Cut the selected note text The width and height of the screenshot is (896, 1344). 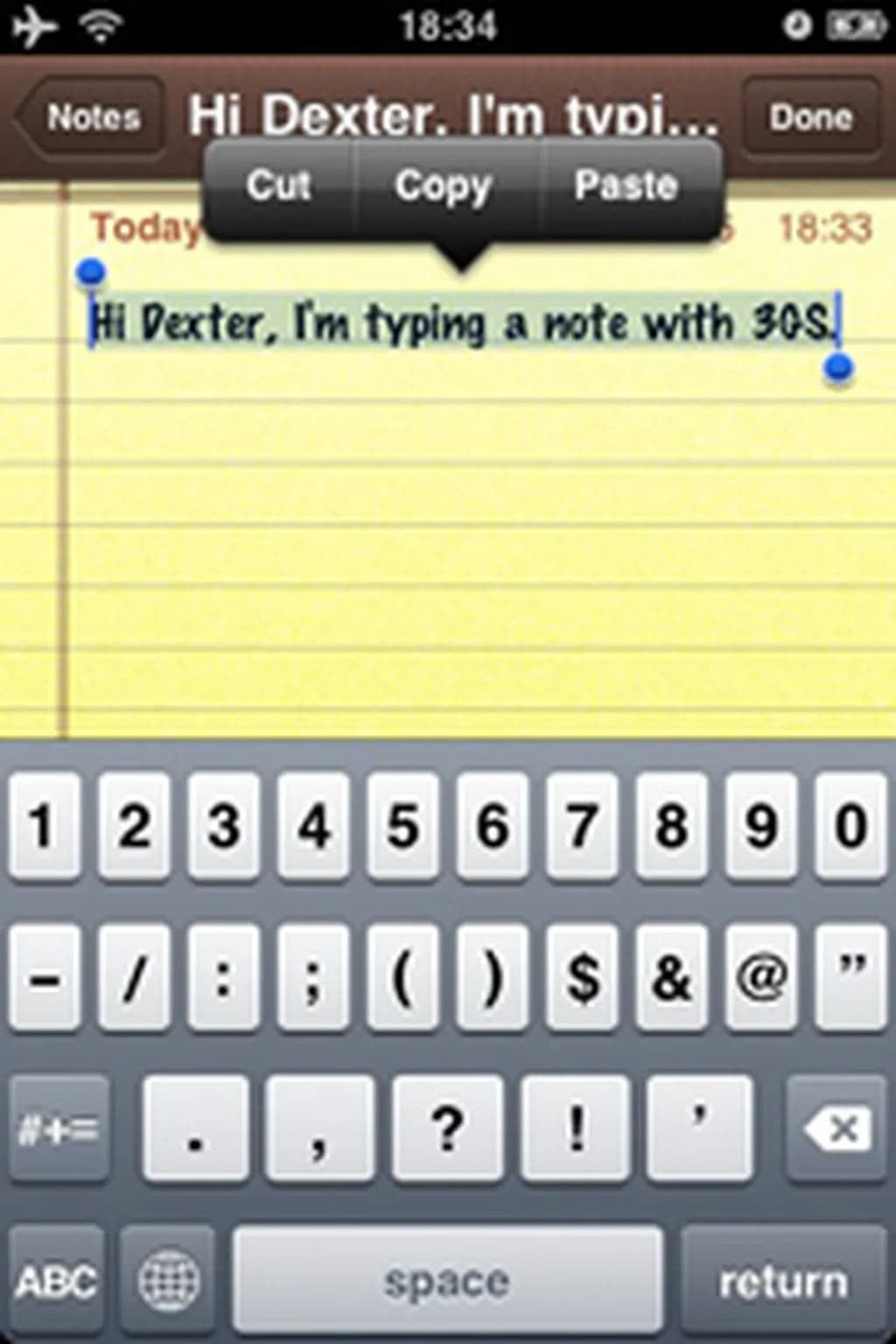point(279,186)
